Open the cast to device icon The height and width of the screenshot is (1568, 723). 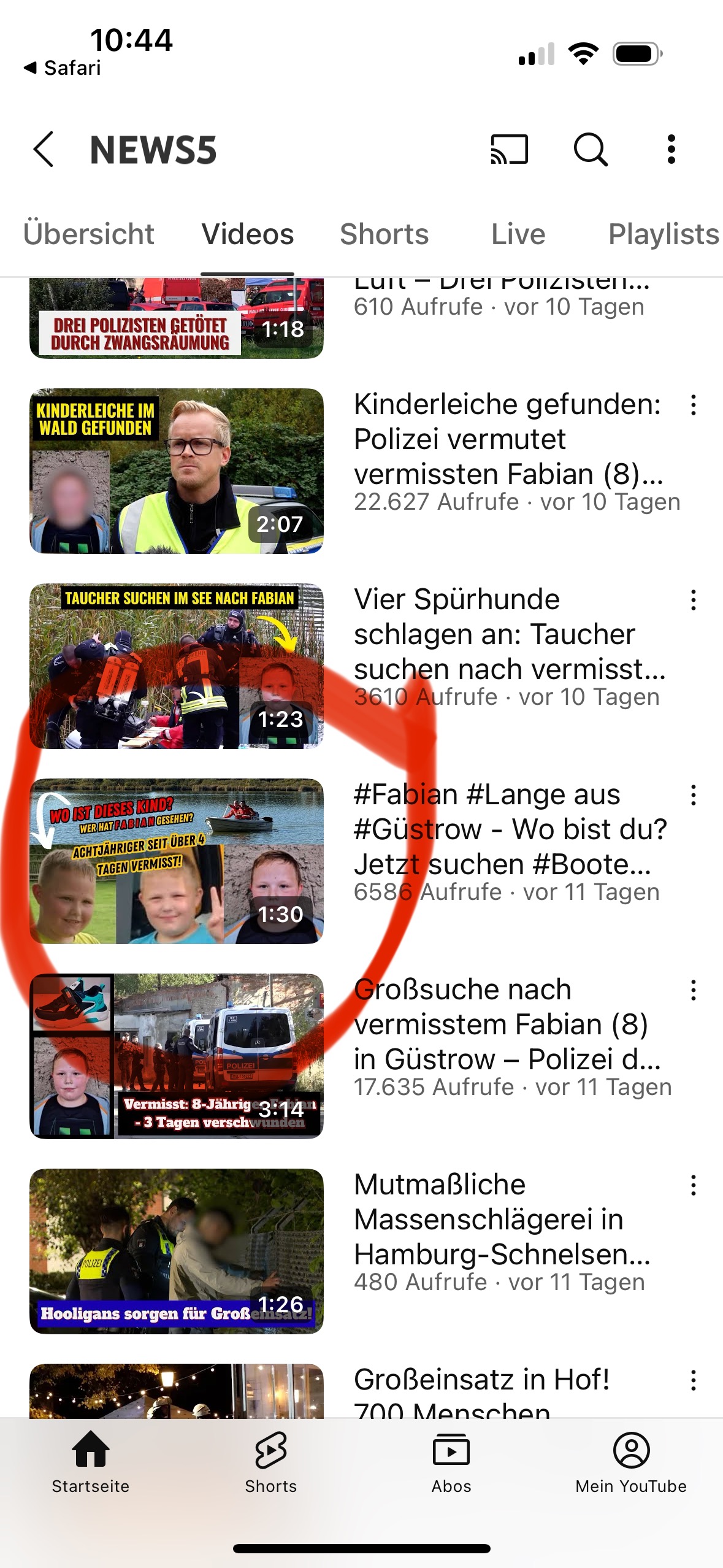click(x=509, y=149)
